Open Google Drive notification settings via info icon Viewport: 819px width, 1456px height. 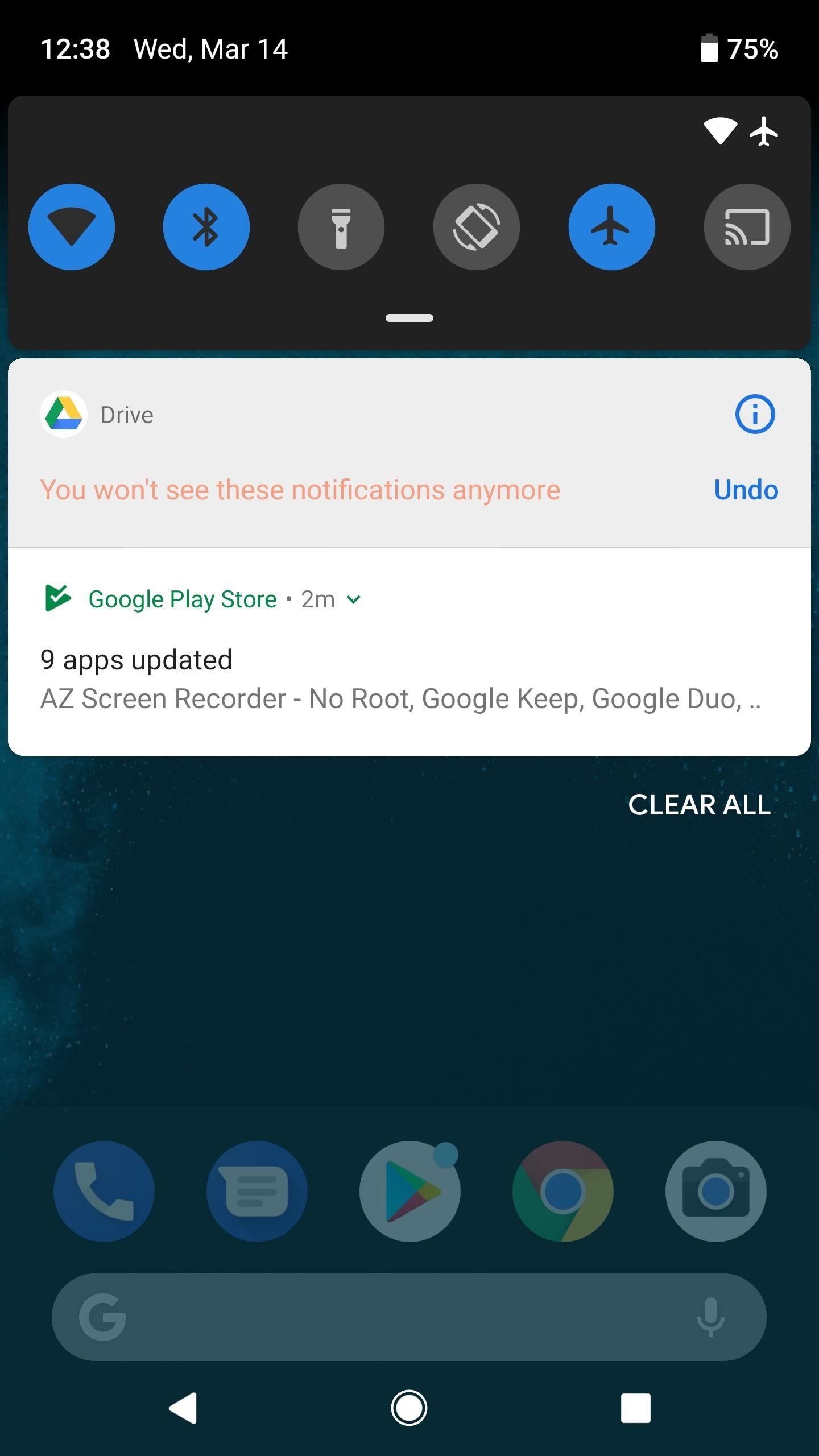[755, 415]
